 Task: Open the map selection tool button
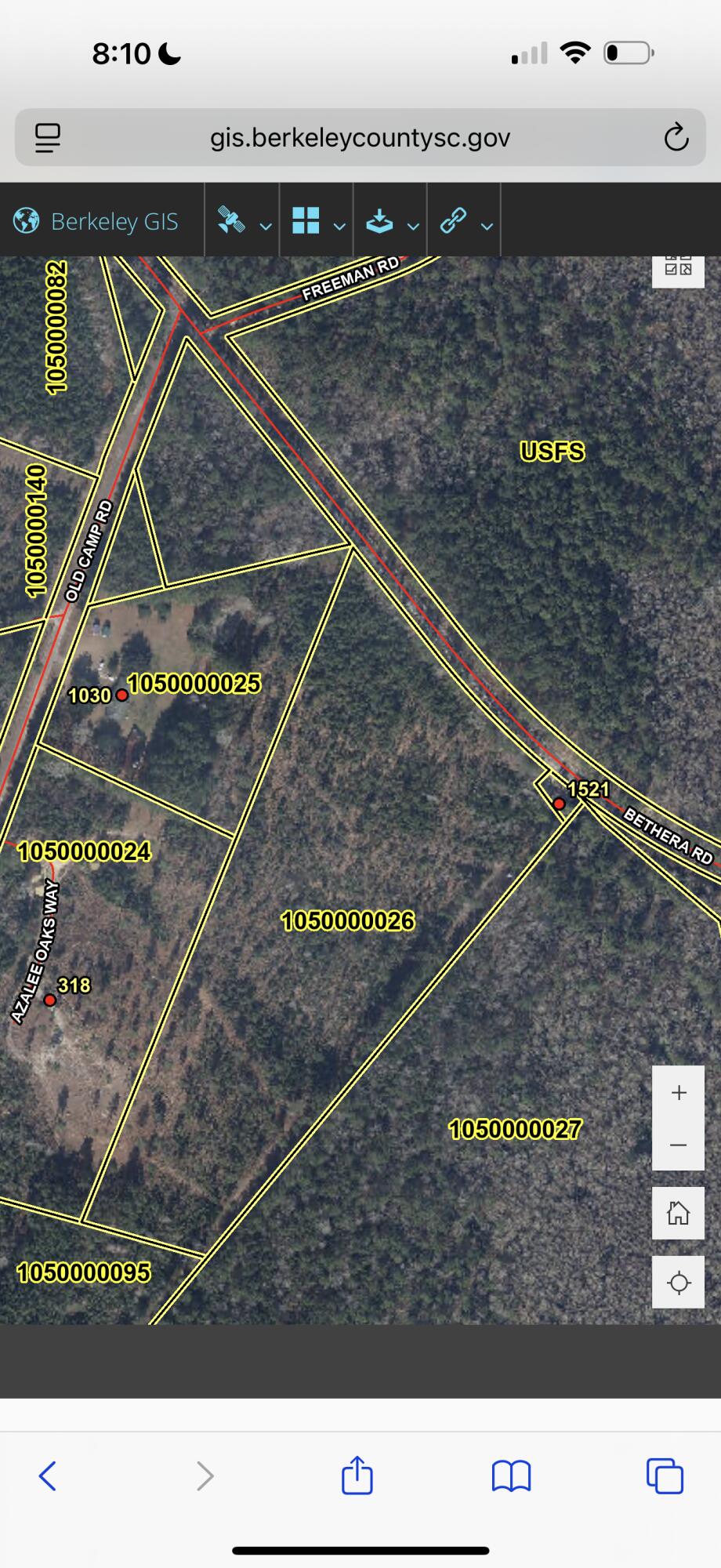[x=679, y=268]
